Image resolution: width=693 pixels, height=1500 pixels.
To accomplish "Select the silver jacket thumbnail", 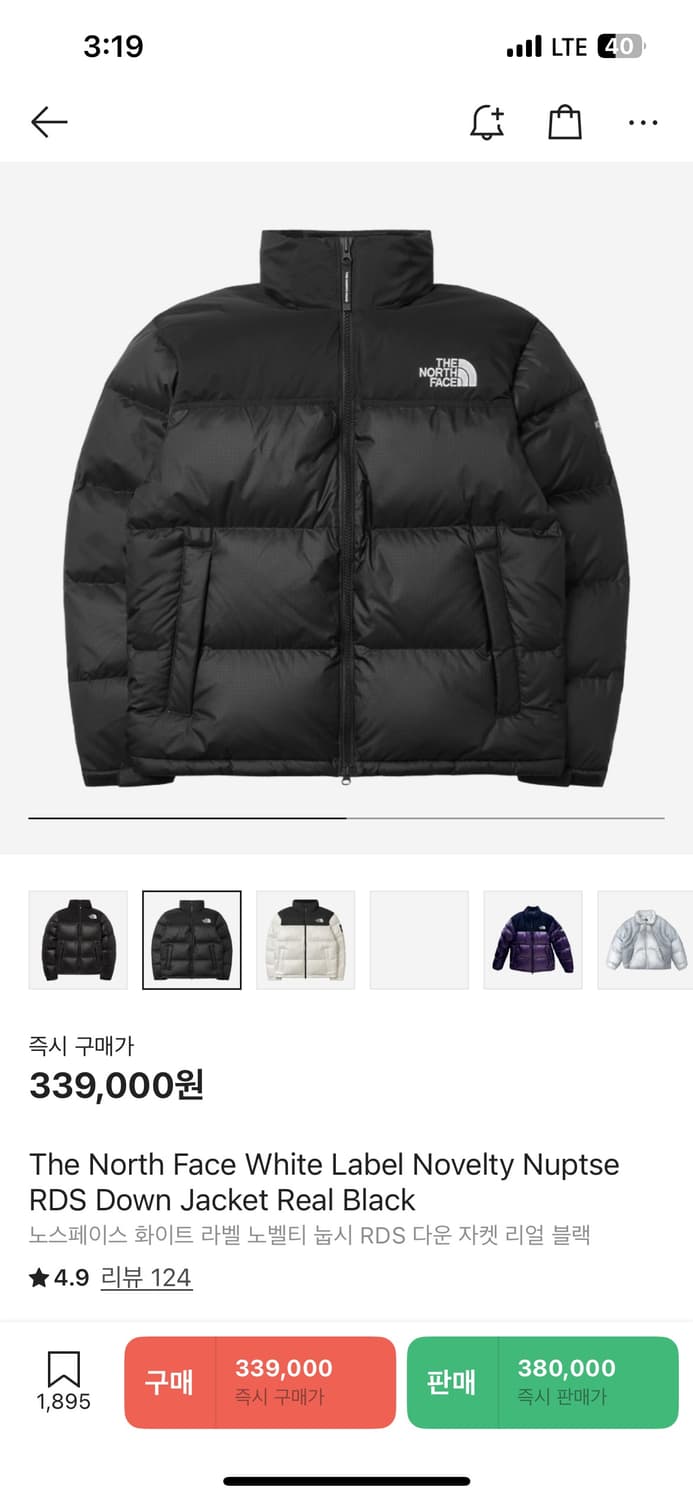I will tap(646, 940).
